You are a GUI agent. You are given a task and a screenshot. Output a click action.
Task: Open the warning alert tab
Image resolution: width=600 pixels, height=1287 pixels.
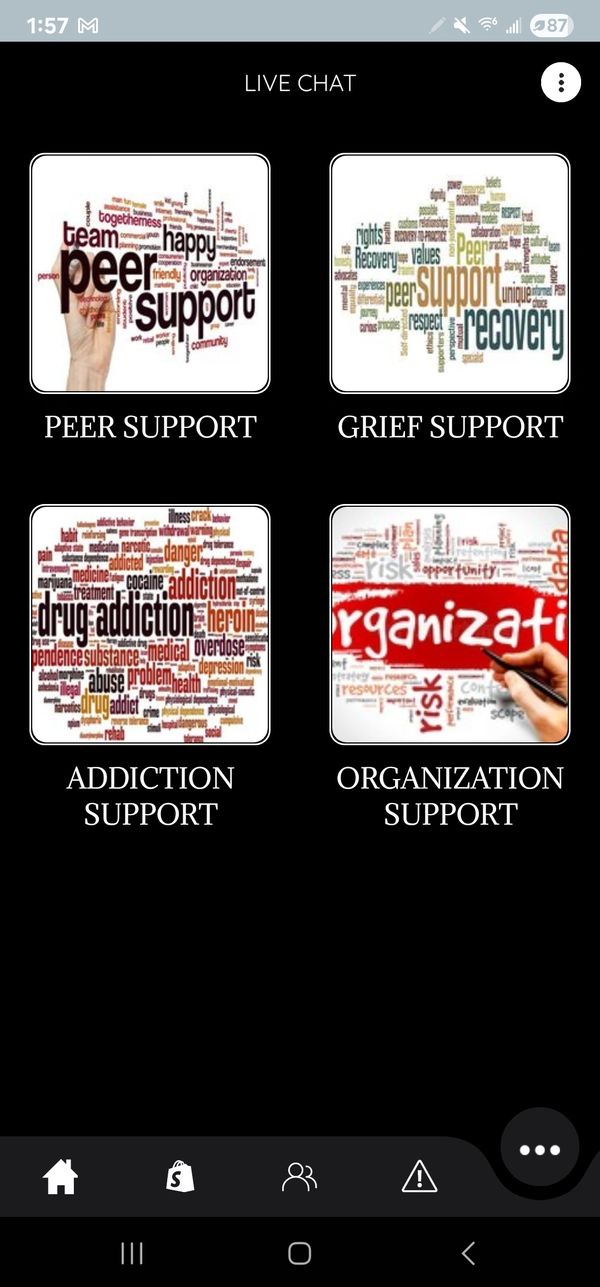pyautogui.click(x=419, y=1177)
